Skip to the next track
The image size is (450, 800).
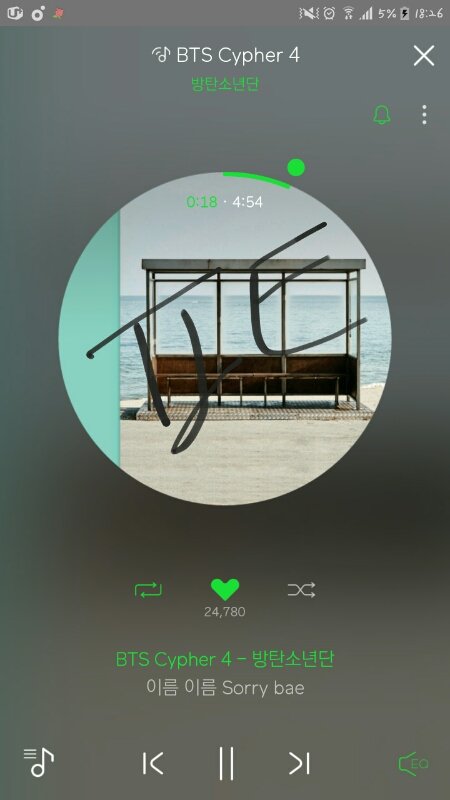(x=299, y=763)
